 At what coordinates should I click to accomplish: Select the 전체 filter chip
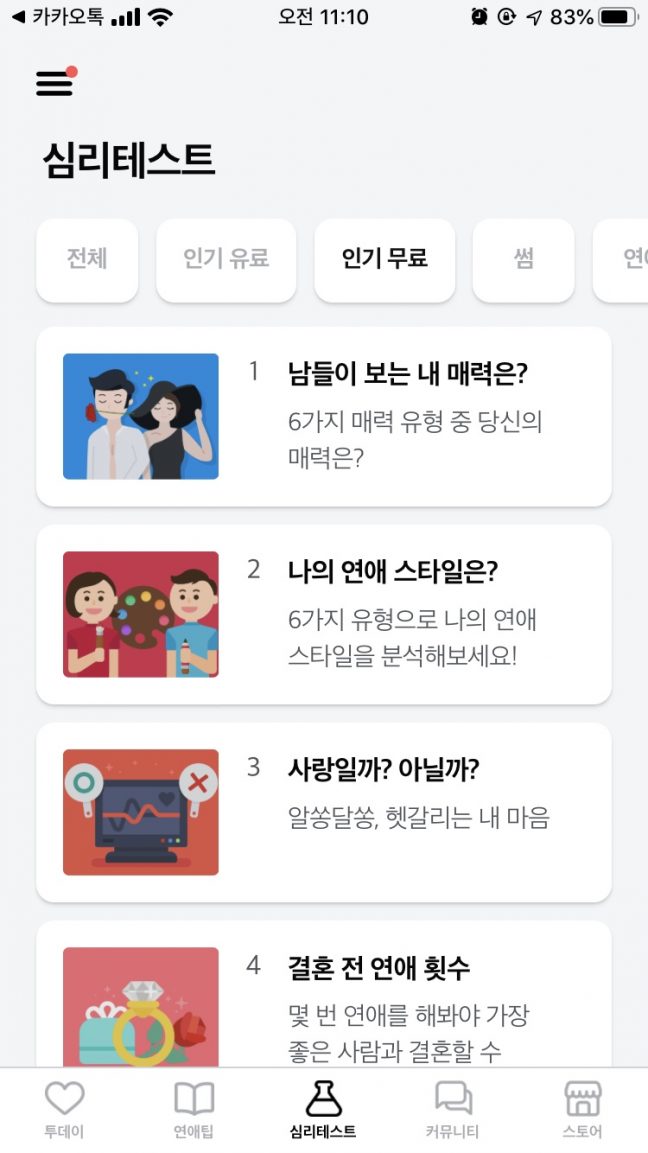87,259
